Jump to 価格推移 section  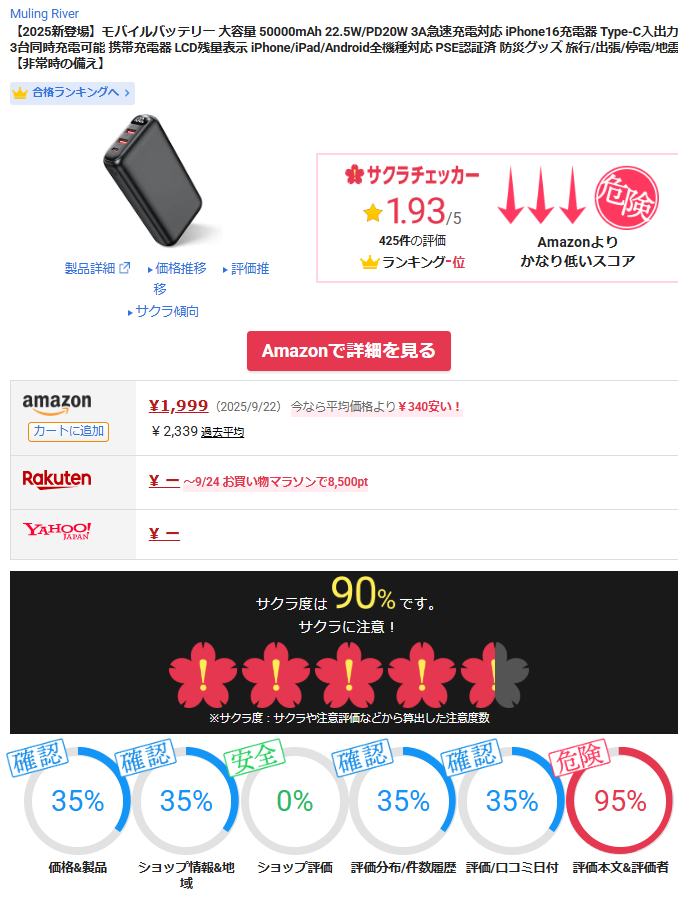coord(180,268)
